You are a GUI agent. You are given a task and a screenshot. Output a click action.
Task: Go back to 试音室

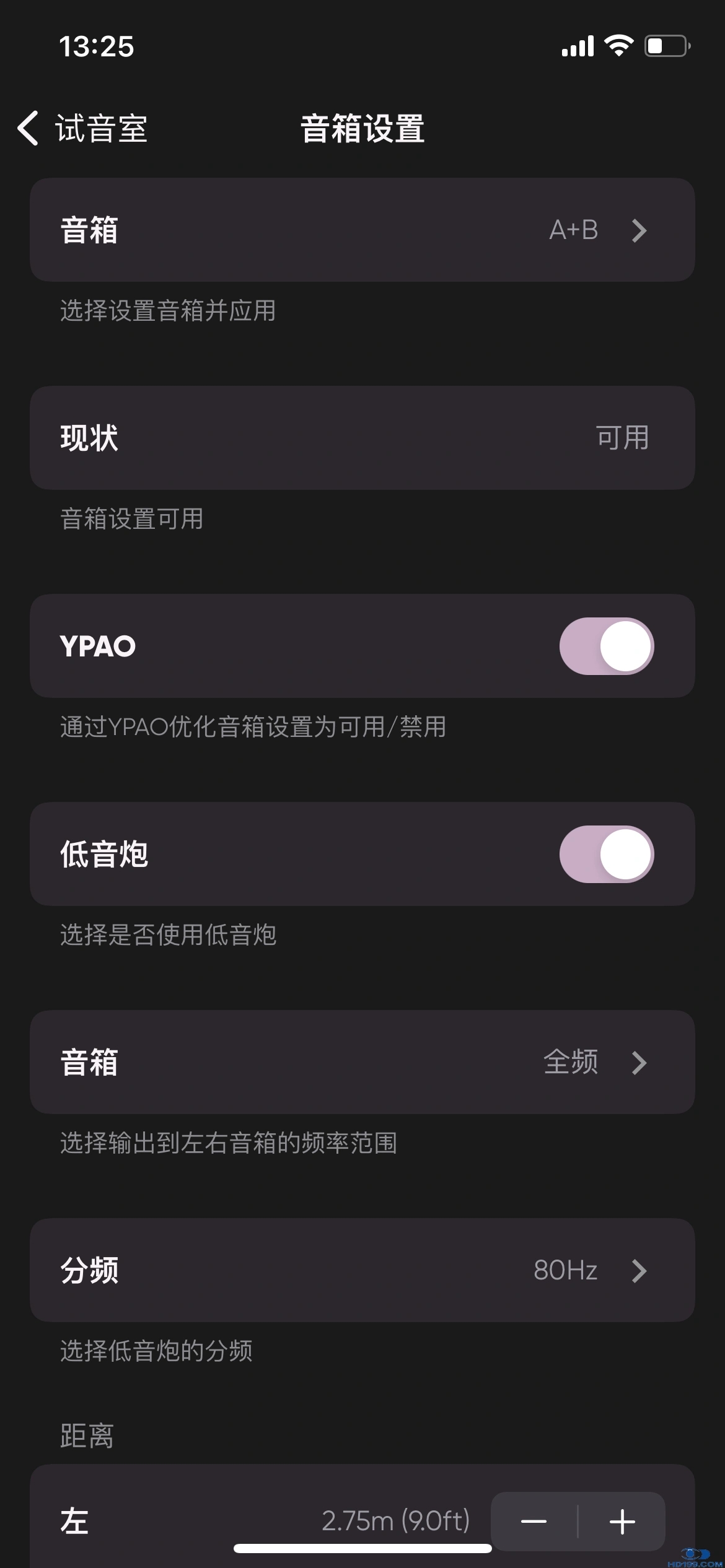click(82, 129)
